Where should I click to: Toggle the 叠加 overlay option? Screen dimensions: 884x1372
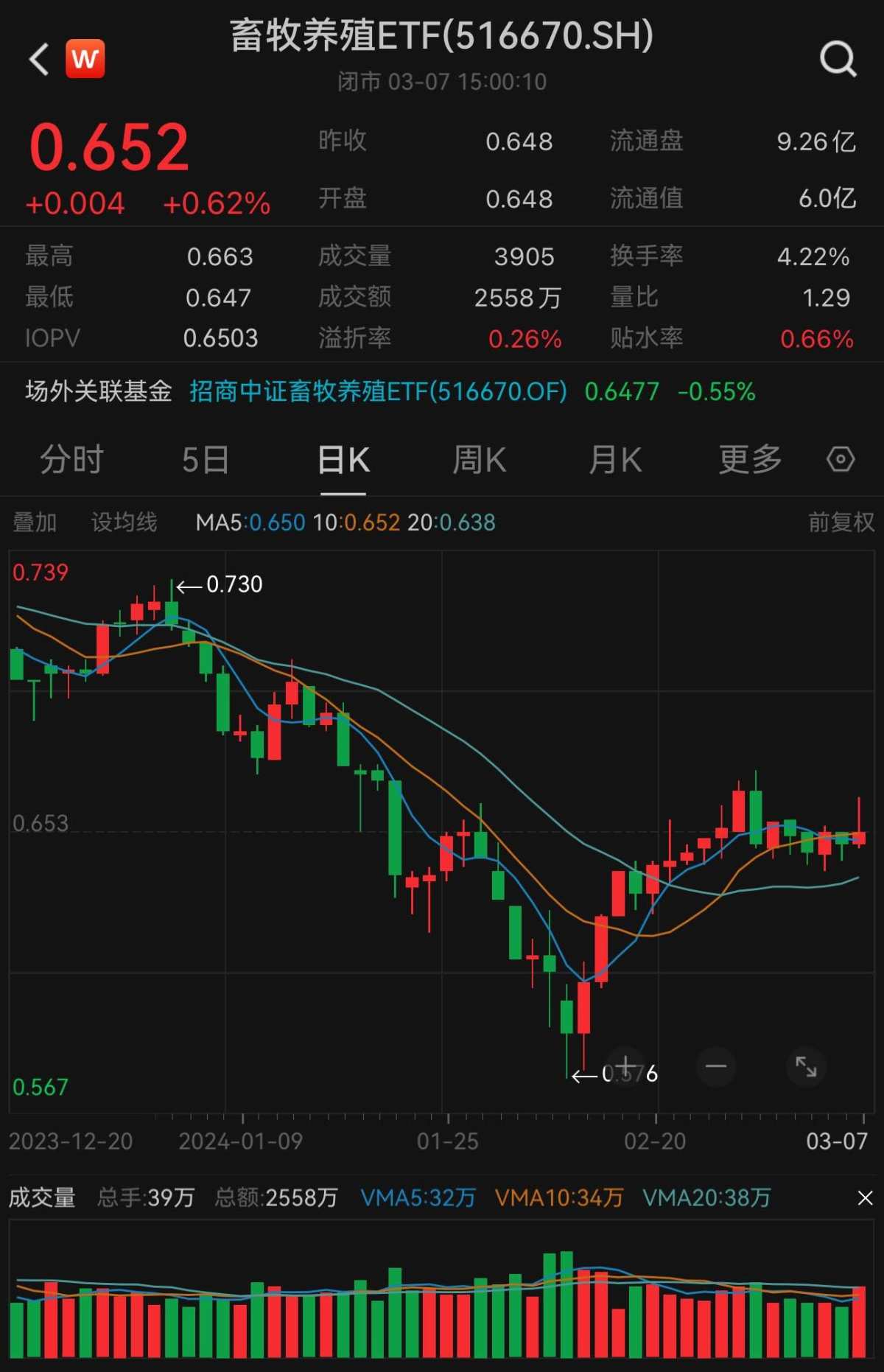pyautogui.click(x=34, y=522)
